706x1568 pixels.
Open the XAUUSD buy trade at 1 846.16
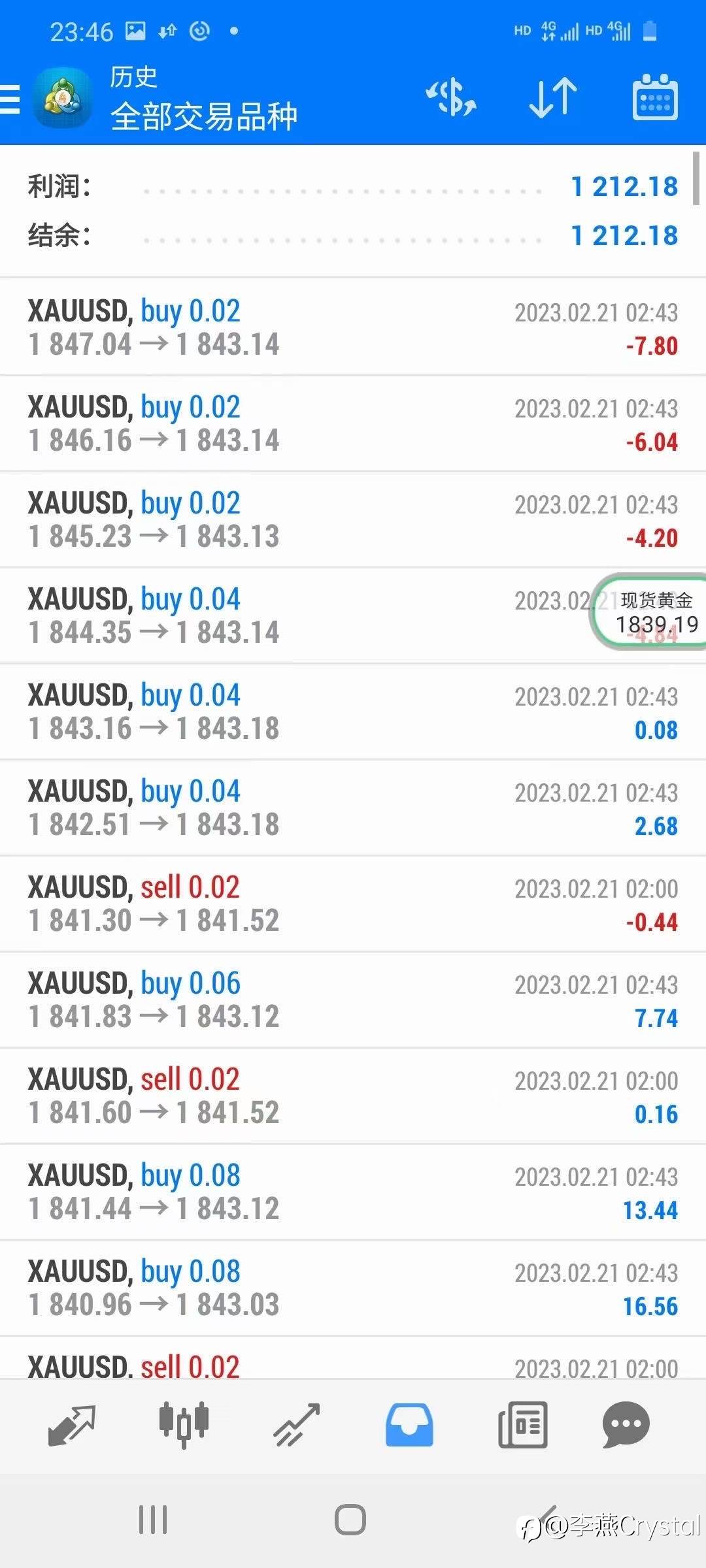[x=353, y=423]
